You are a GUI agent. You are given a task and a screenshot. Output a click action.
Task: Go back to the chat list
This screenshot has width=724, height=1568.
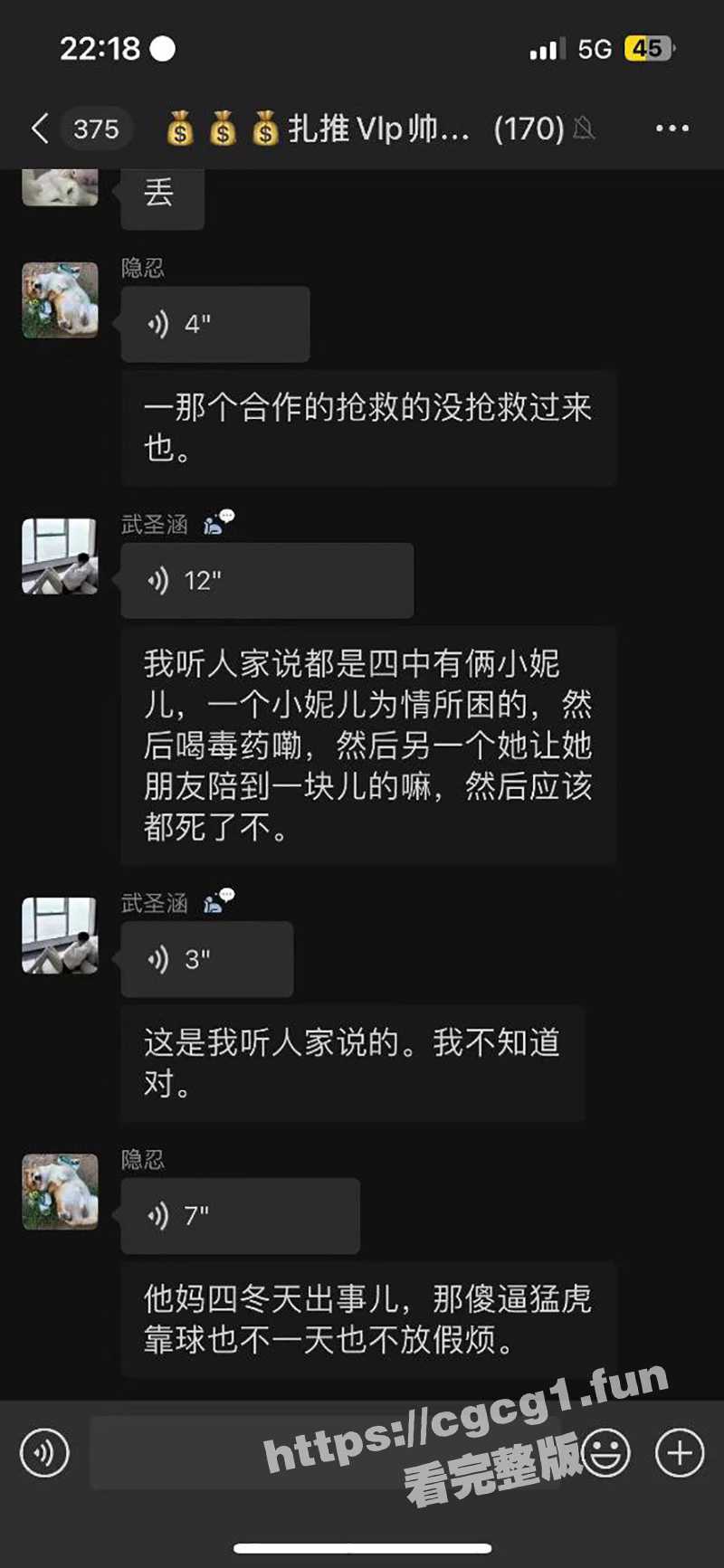point(40,128)
